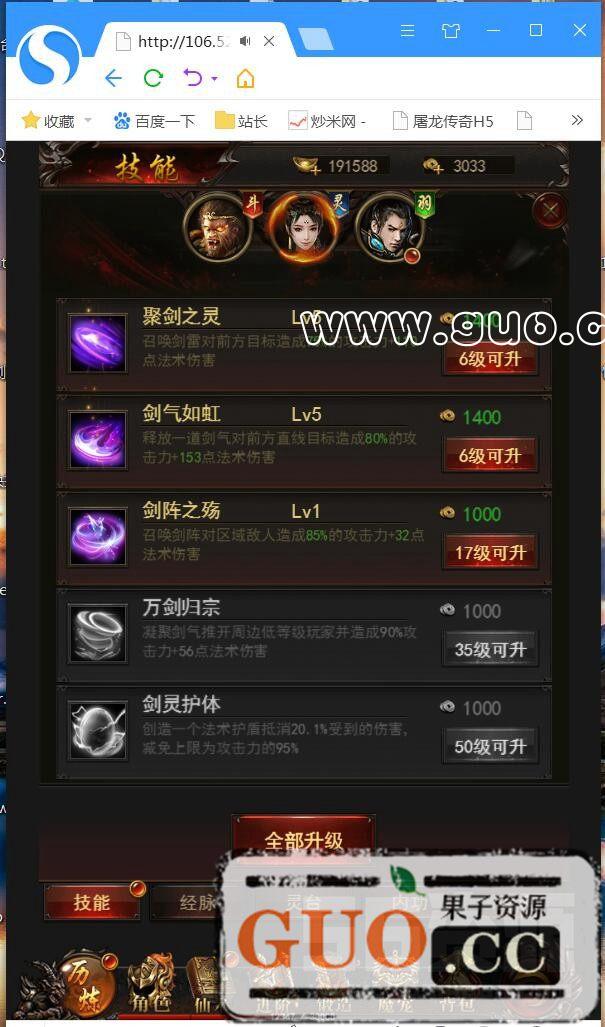Open the browser home page icon
This screenshot has width=605, height=1027.
(245, 78)
